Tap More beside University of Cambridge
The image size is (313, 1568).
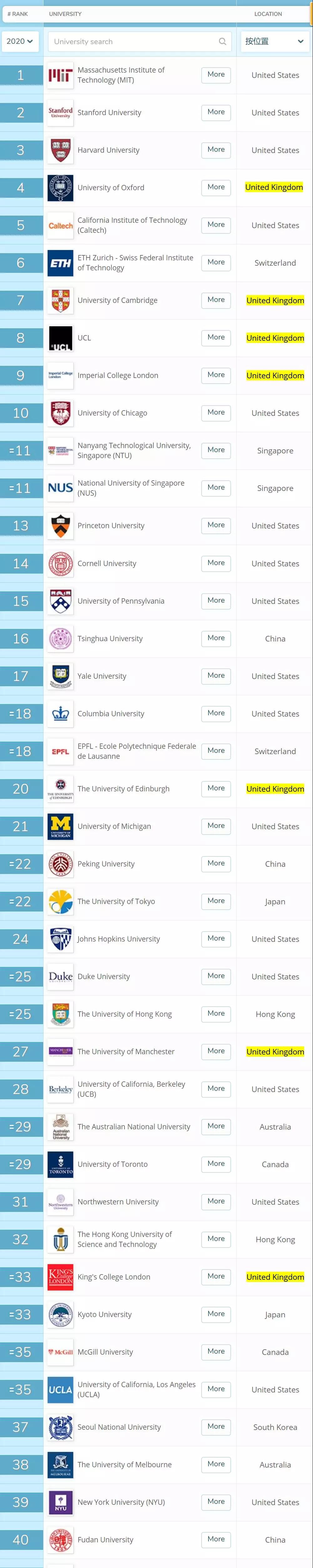(216, 300)
